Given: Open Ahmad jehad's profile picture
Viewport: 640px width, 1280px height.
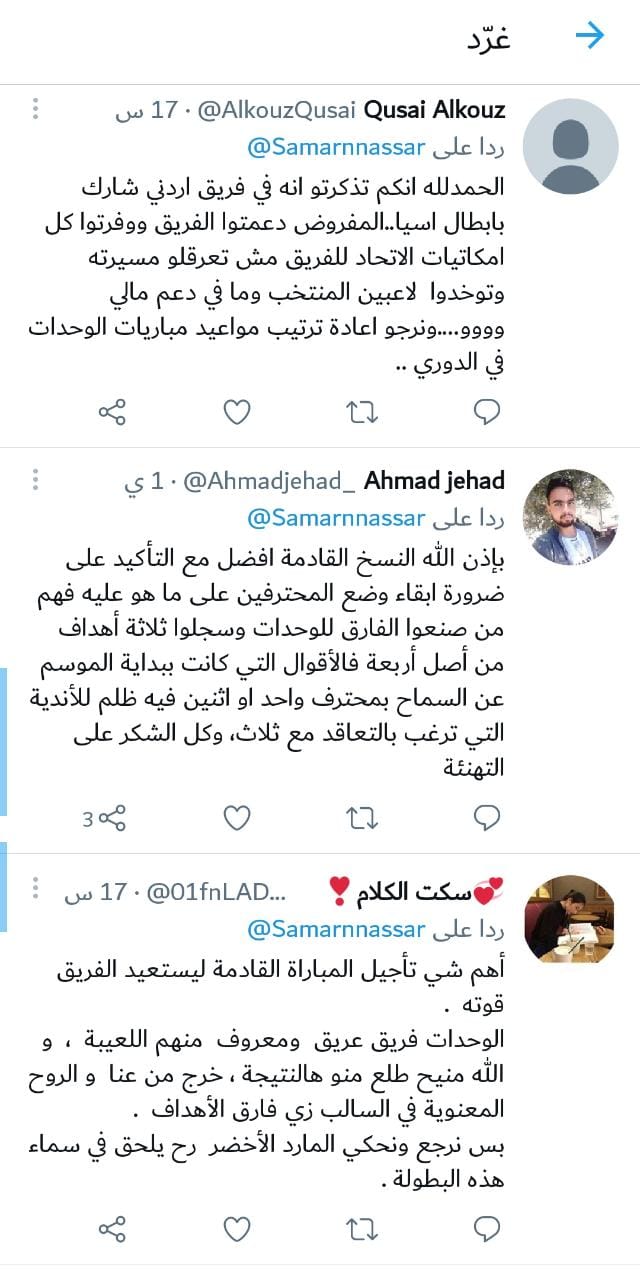Looking at the screenshot, I should [x=571, y=517].
